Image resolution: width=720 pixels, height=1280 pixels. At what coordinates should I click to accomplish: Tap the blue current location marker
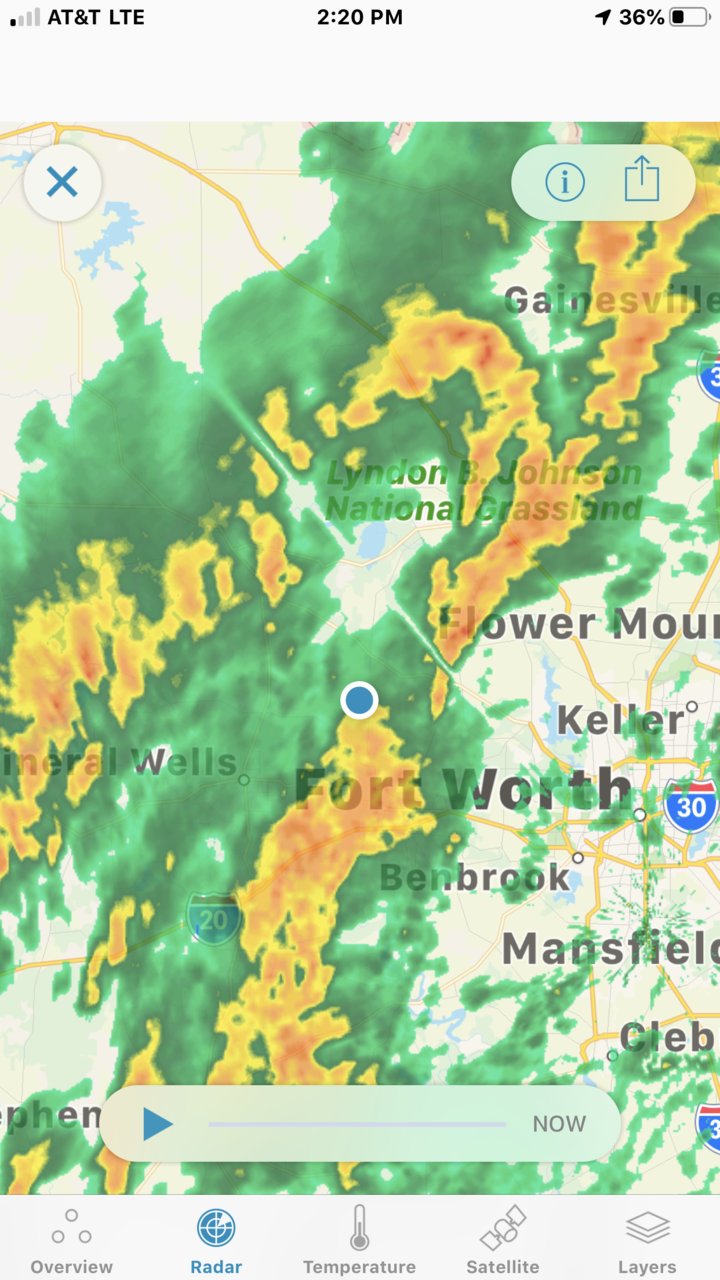(359, 700)
